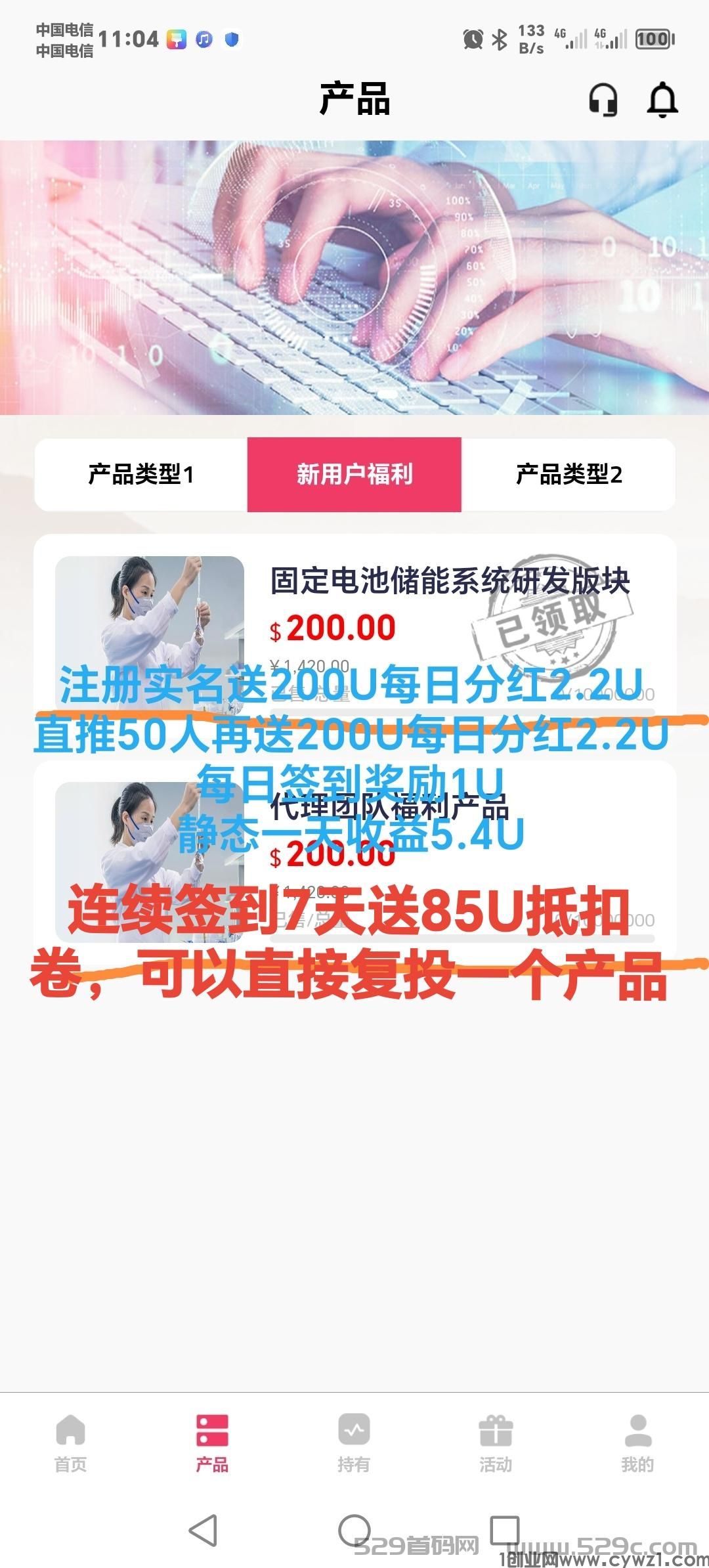Switch to the 产品类型1 tab
The height and width of the screenshot is (1568, 709).
click(x=141, y=474)
